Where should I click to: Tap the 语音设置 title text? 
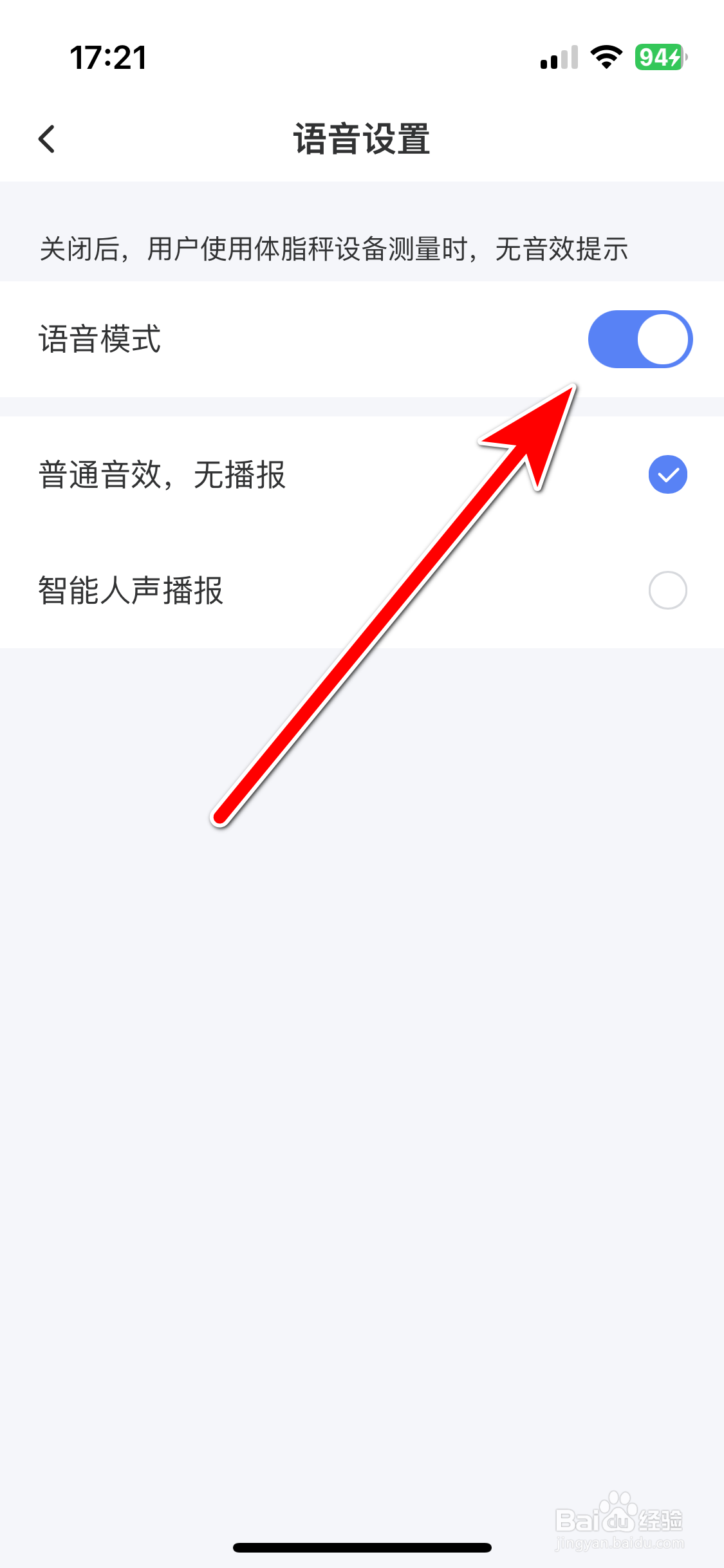click(x=362, y=138)
